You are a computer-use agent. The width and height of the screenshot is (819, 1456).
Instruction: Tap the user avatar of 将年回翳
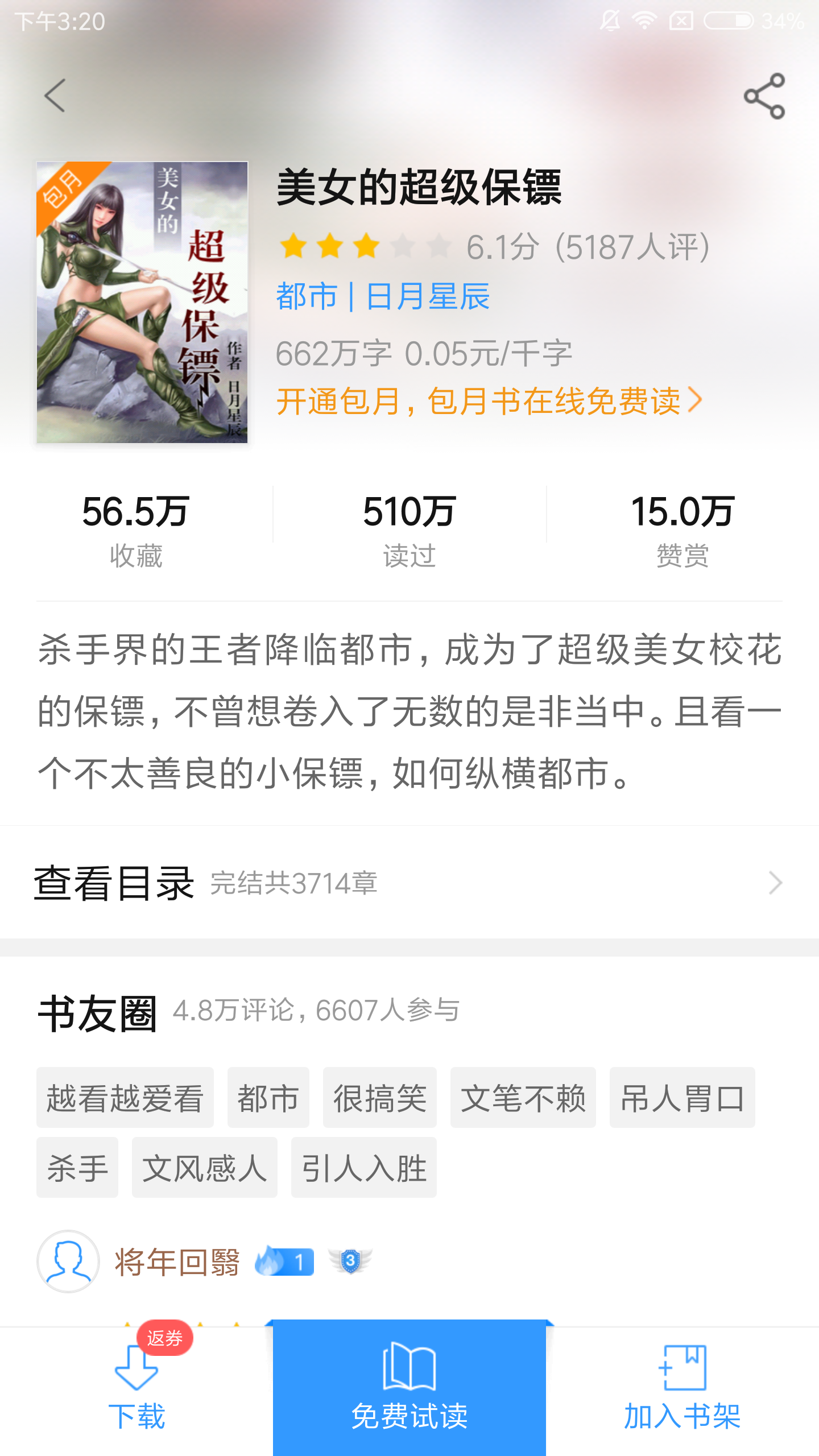tap(68, 1260)
